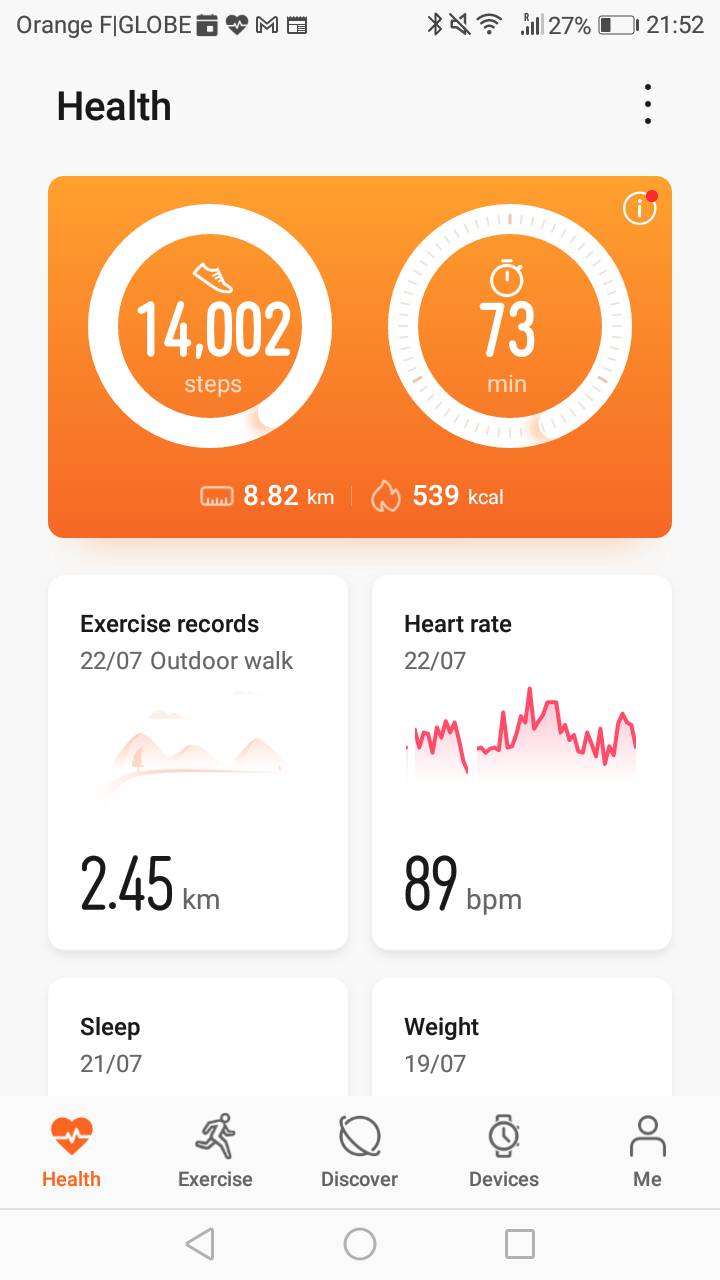The width and height of the screenshot is (720, 1280).
Task: Open the Me tab
Action: pyautogui.click(x=647, y=1151)
